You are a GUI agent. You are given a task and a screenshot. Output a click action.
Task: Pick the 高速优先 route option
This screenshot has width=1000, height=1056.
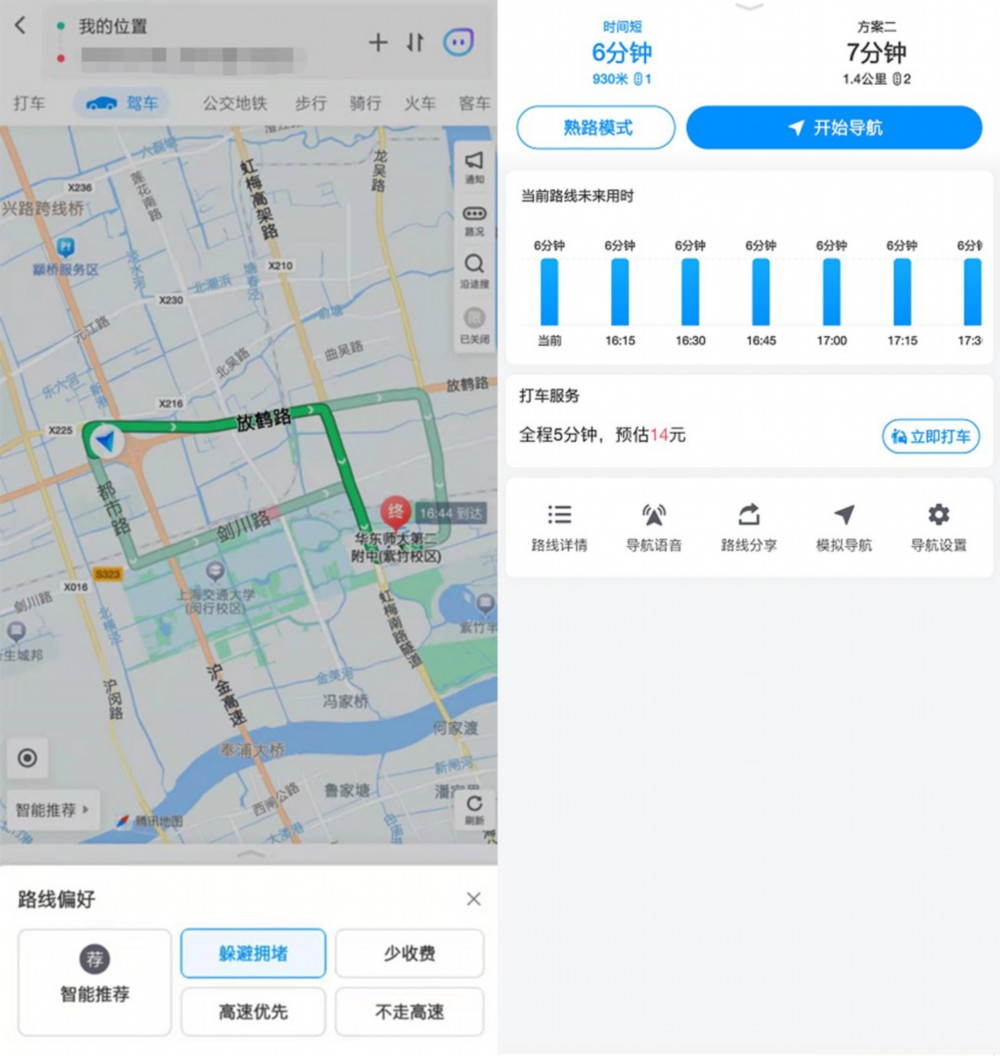click(x=253, y=1011)
